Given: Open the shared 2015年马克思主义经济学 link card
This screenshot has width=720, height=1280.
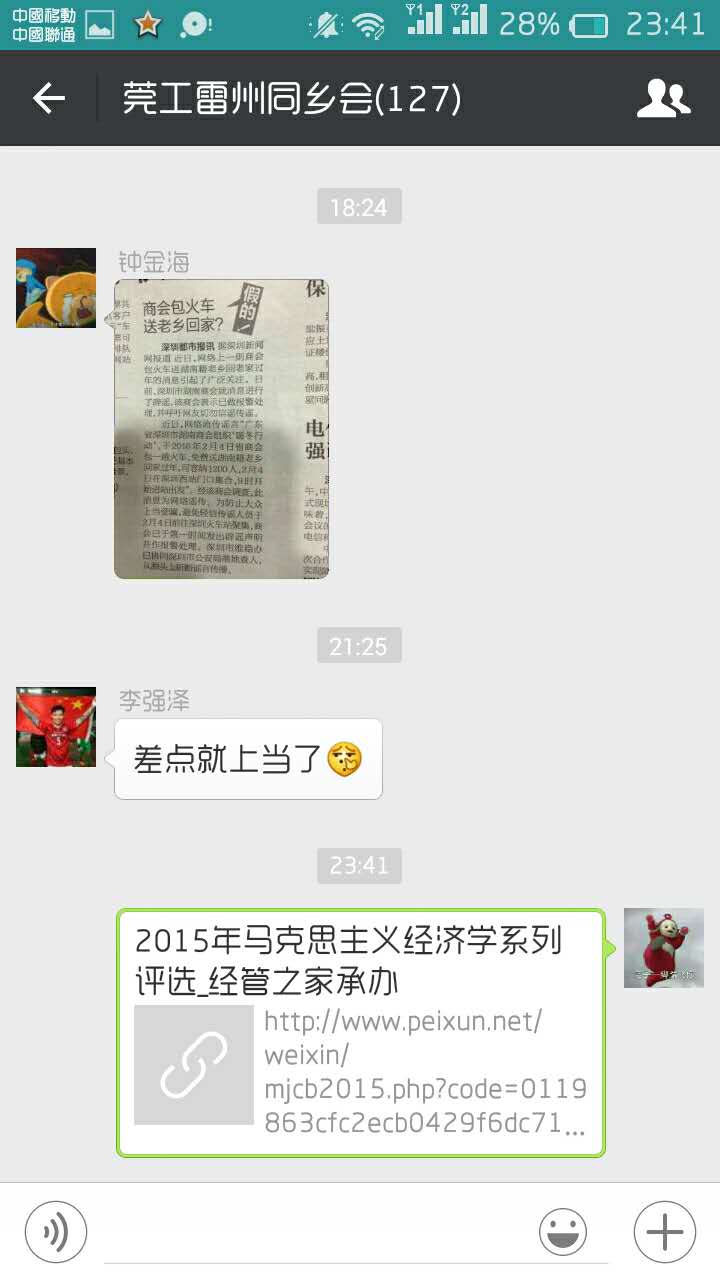Looking at the screenshot, I should click(361, 1033).
